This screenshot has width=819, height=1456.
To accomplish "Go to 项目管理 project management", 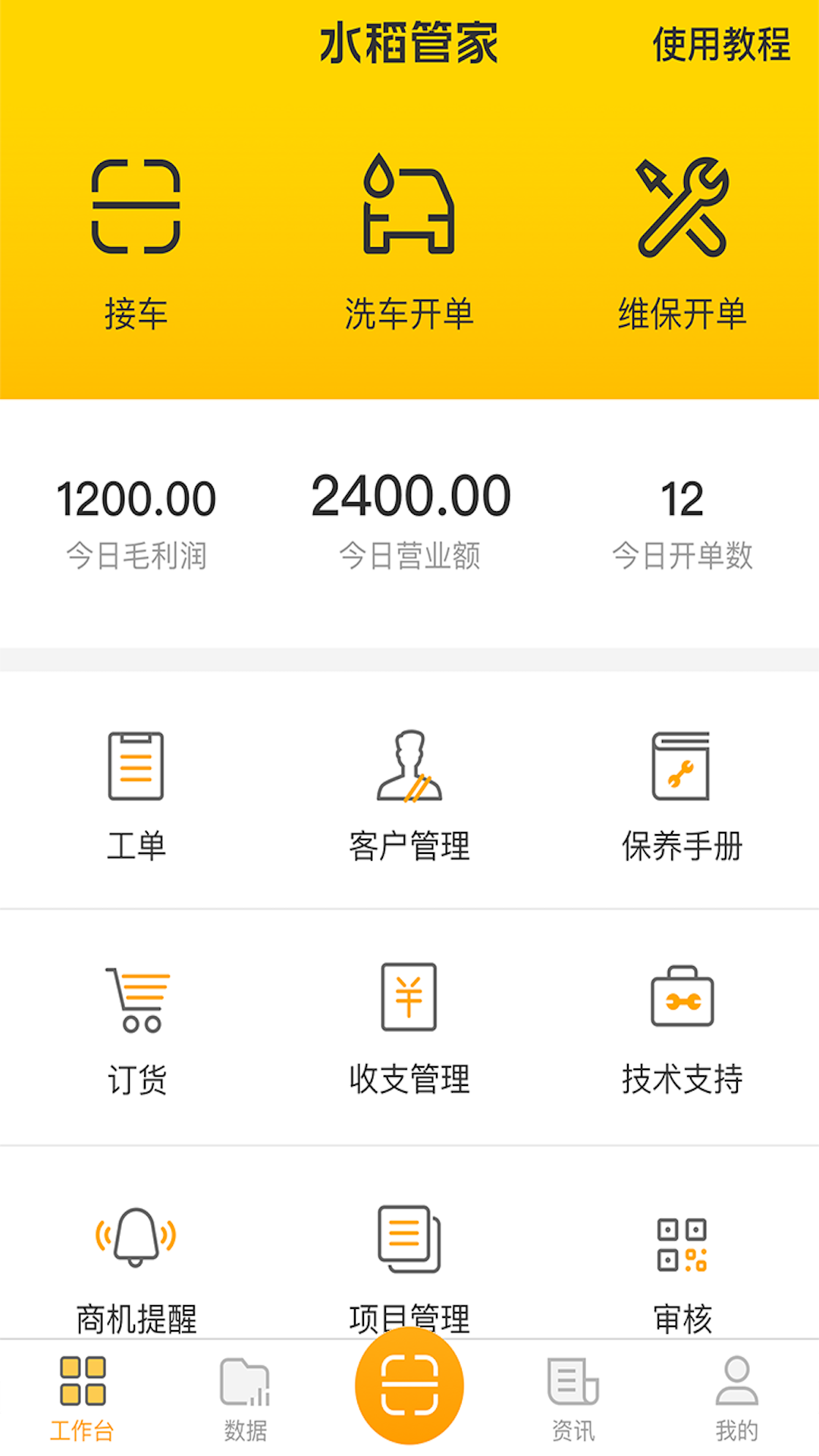I will 409,1251.
